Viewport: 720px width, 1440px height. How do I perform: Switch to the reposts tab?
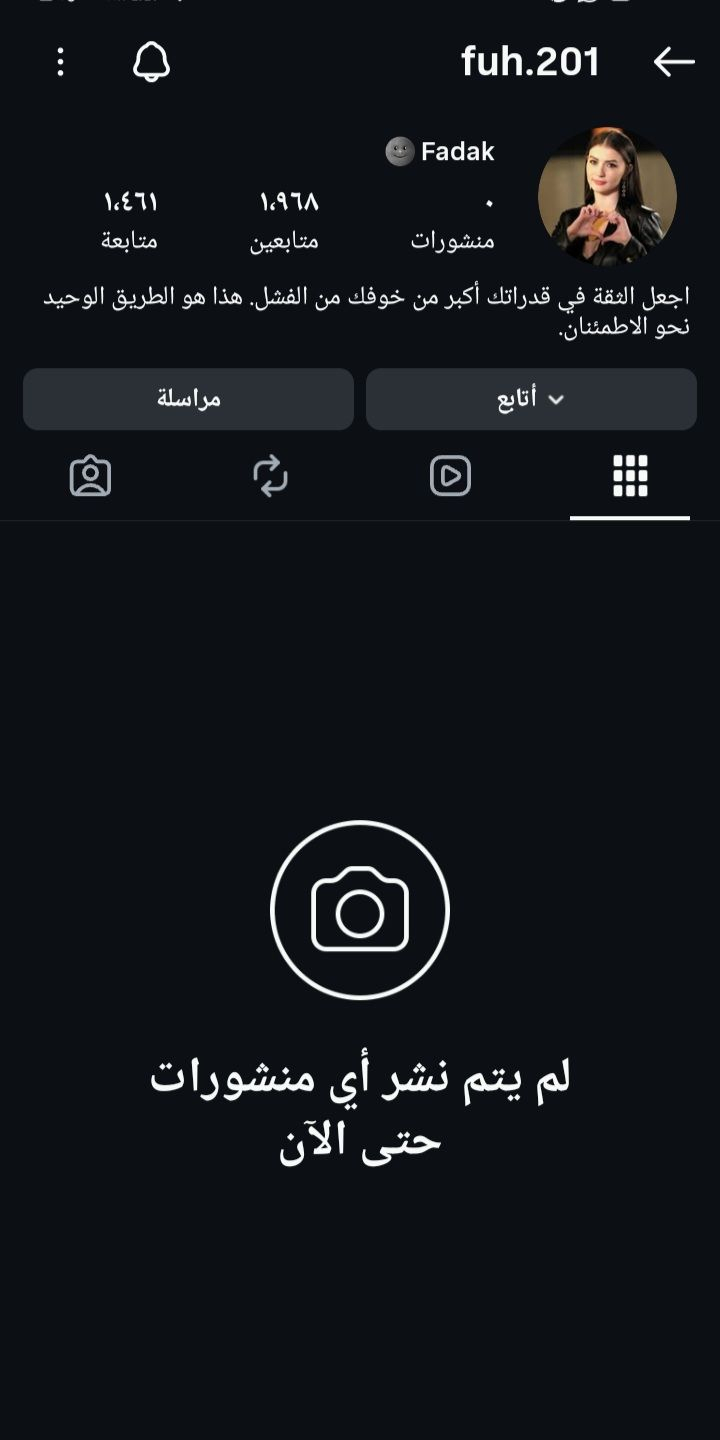tap(270, 476)
